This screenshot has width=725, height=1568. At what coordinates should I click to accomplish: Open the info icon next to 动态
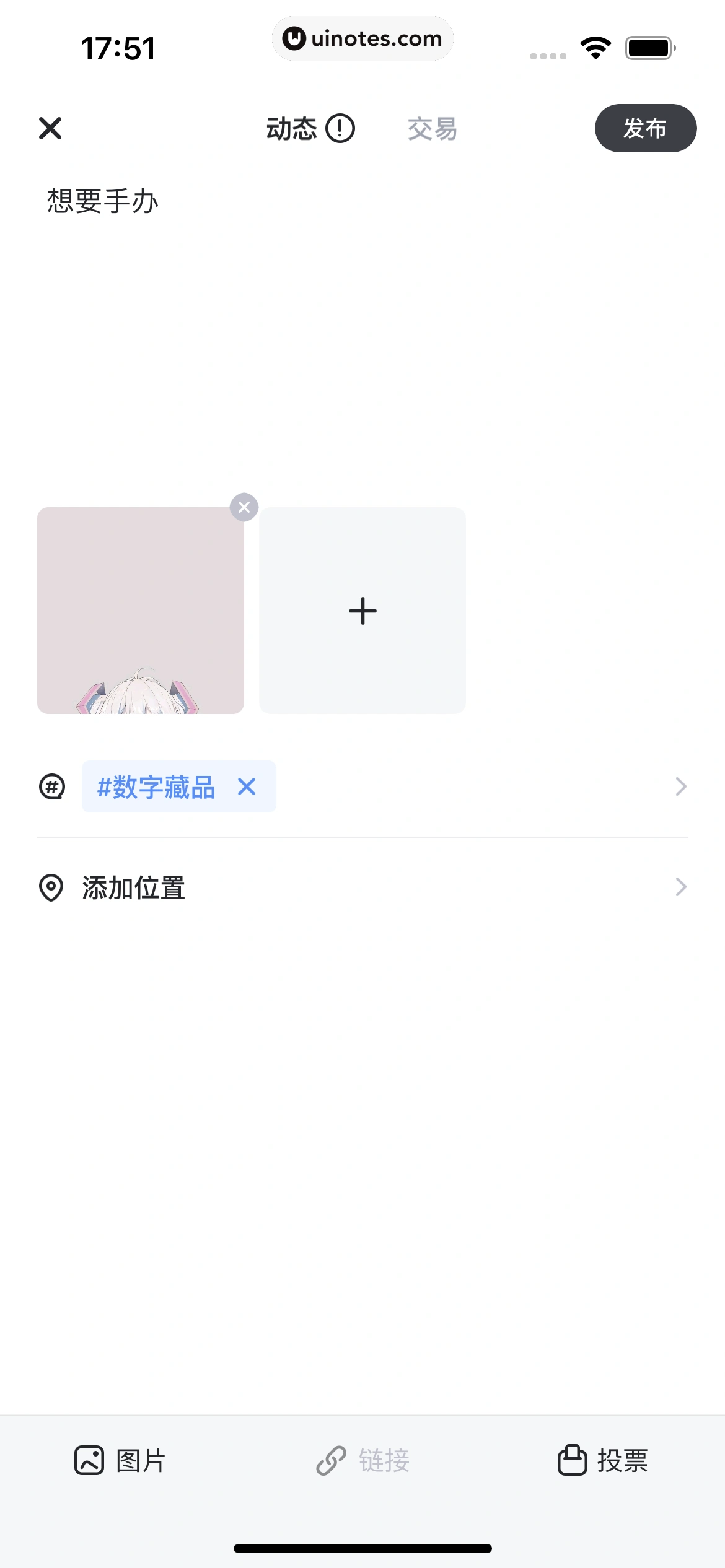[340, 128]
